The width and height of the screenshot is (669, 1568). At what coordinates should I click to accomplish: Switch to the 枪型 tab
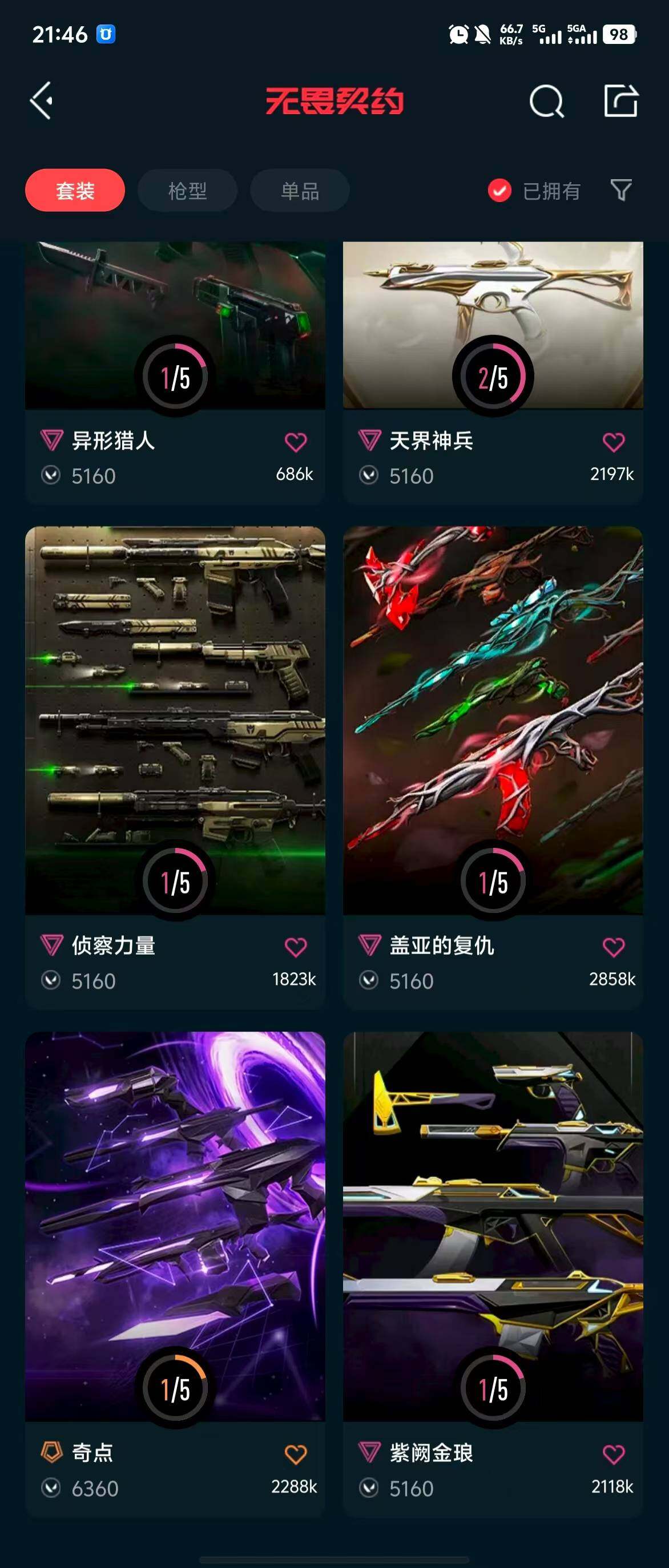coord(187,191)
